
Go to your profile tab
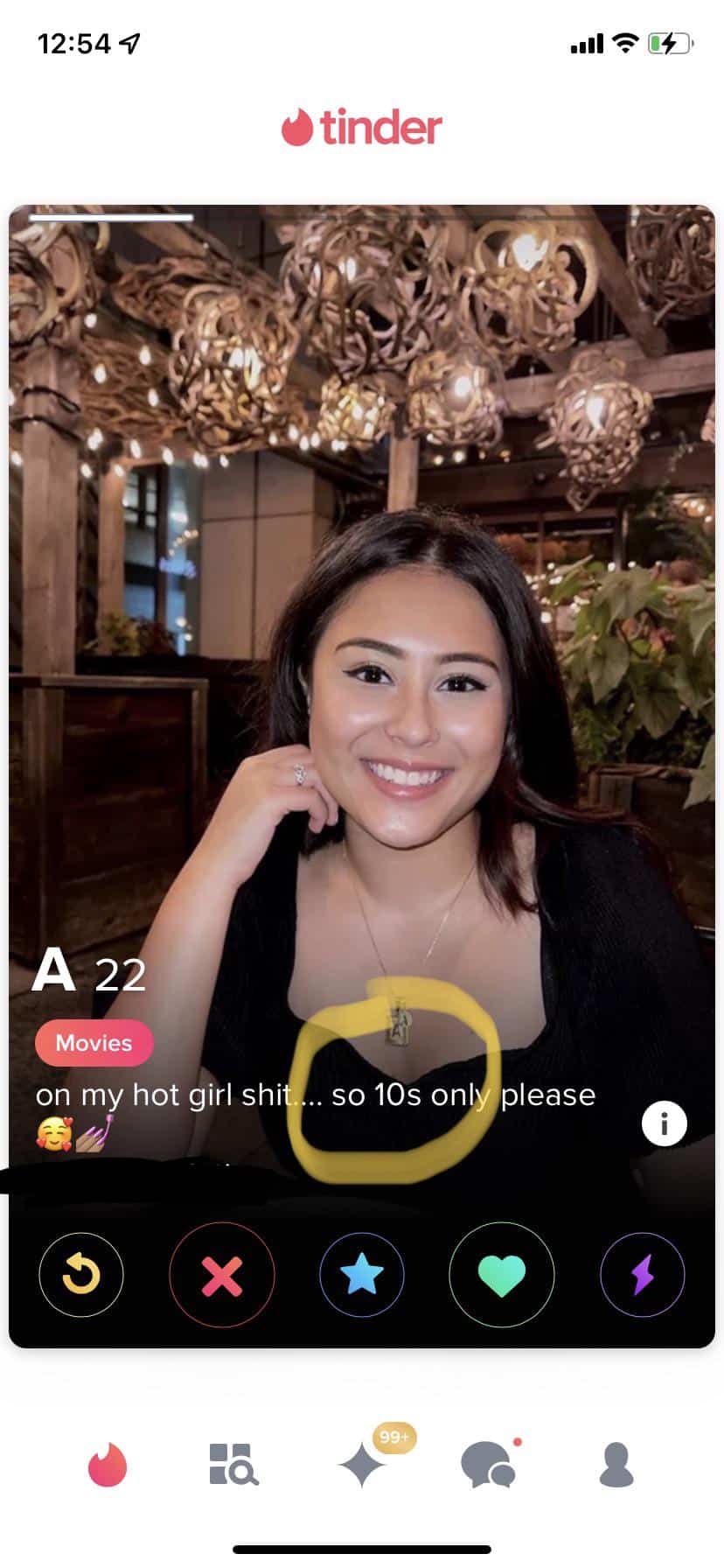616,1465
